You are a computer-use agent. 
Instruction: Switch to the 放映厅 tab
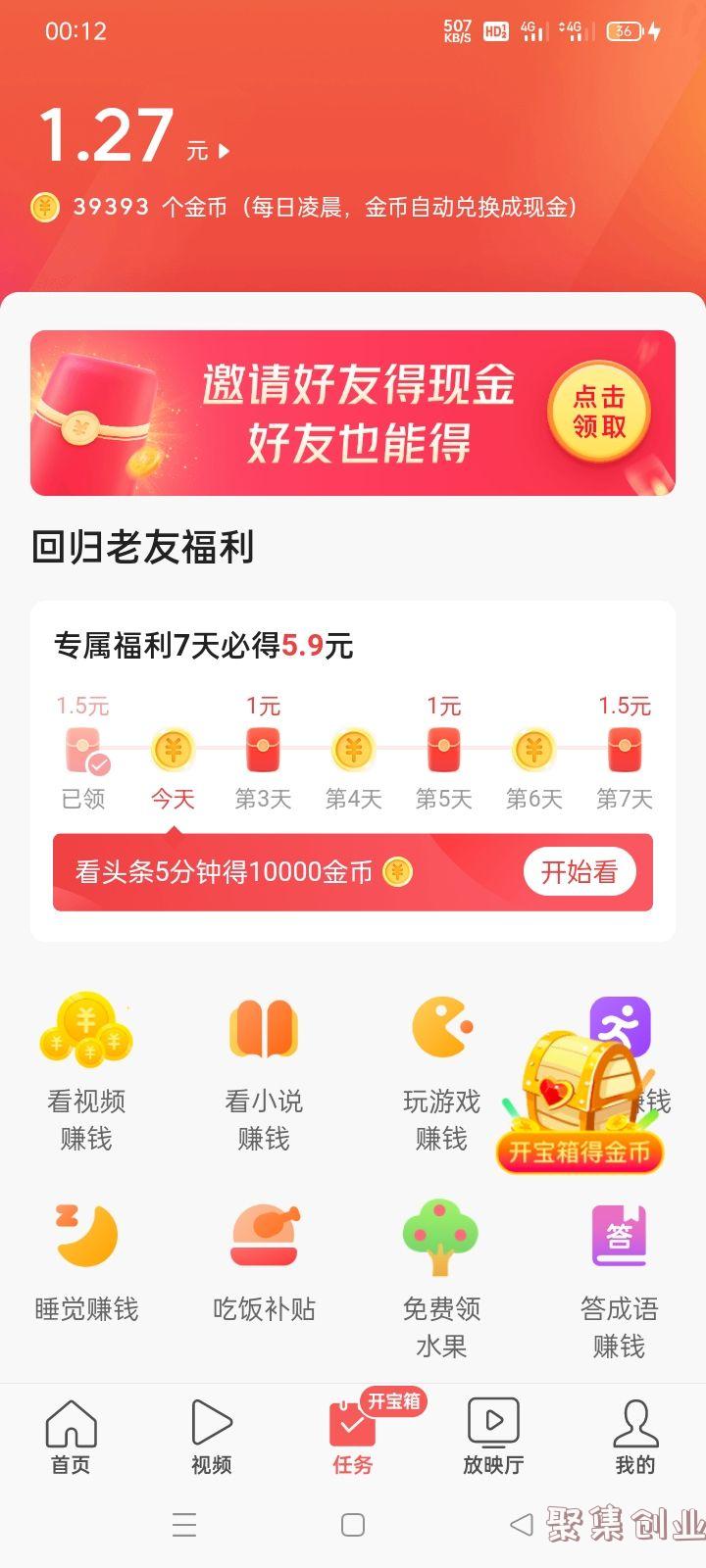pos(493,1438)
